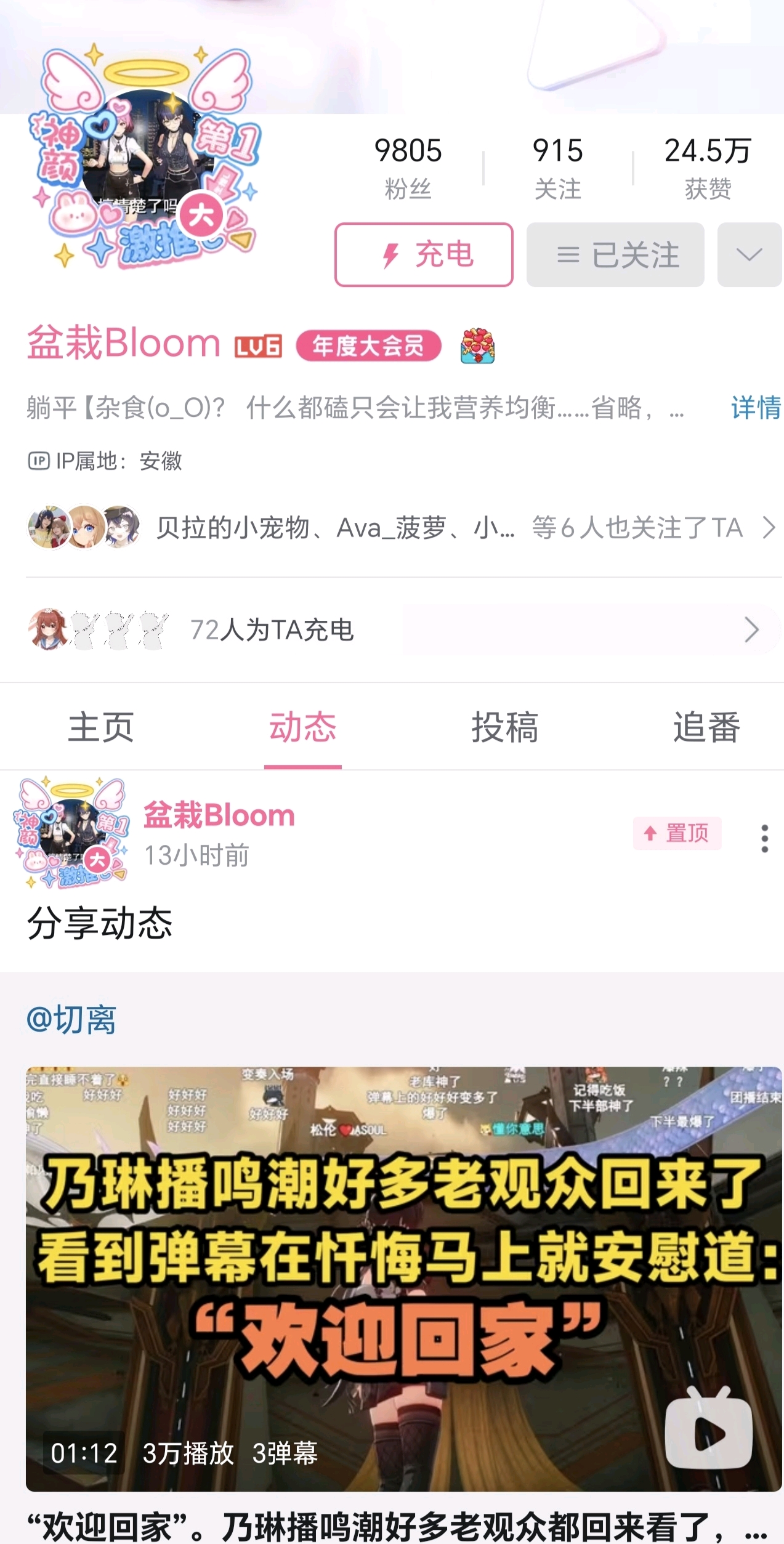784x1544 pixels.
Task: Open the @切离 mention link
Action: (x=71, y=1019)
